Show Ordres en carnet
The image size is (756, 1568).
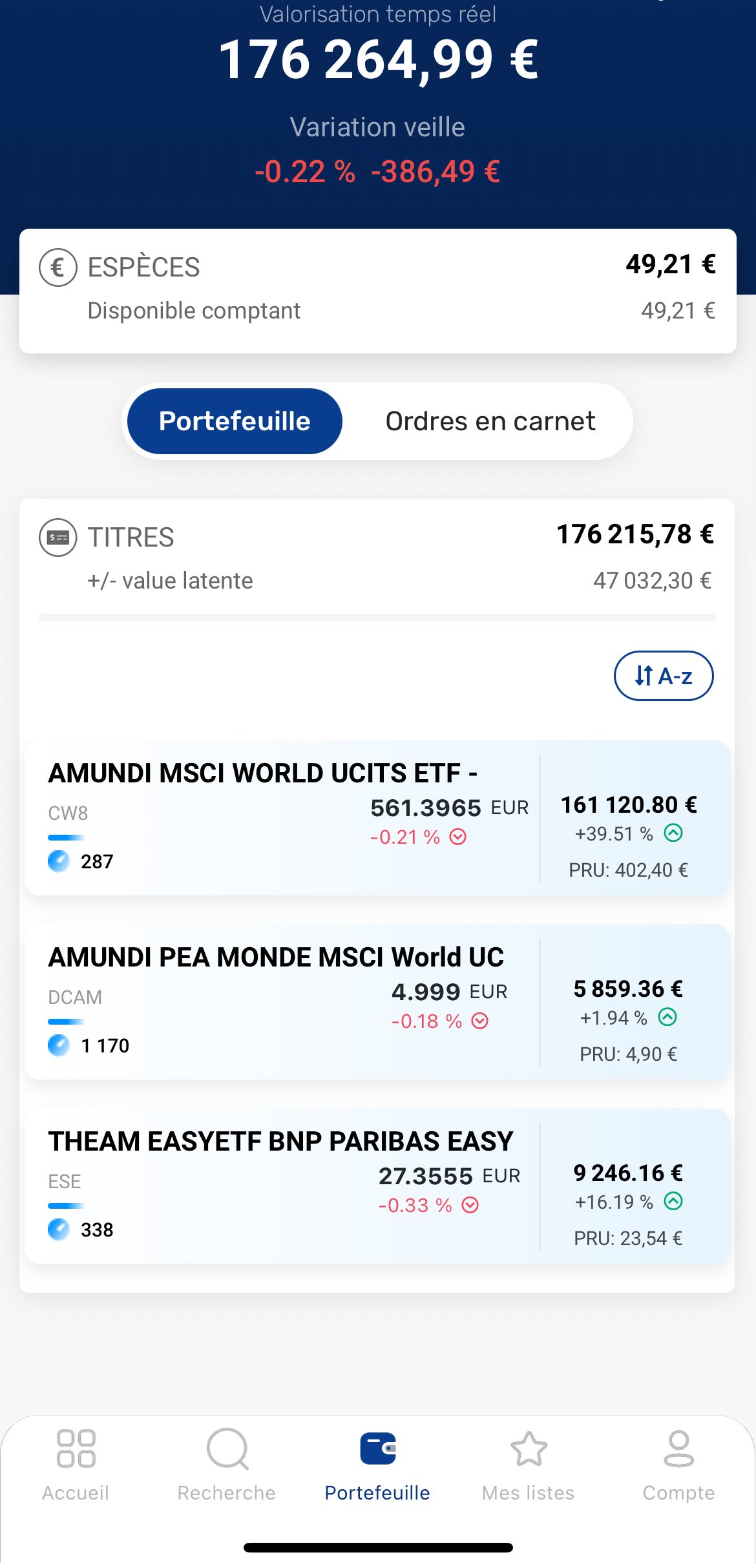[490, 421]
